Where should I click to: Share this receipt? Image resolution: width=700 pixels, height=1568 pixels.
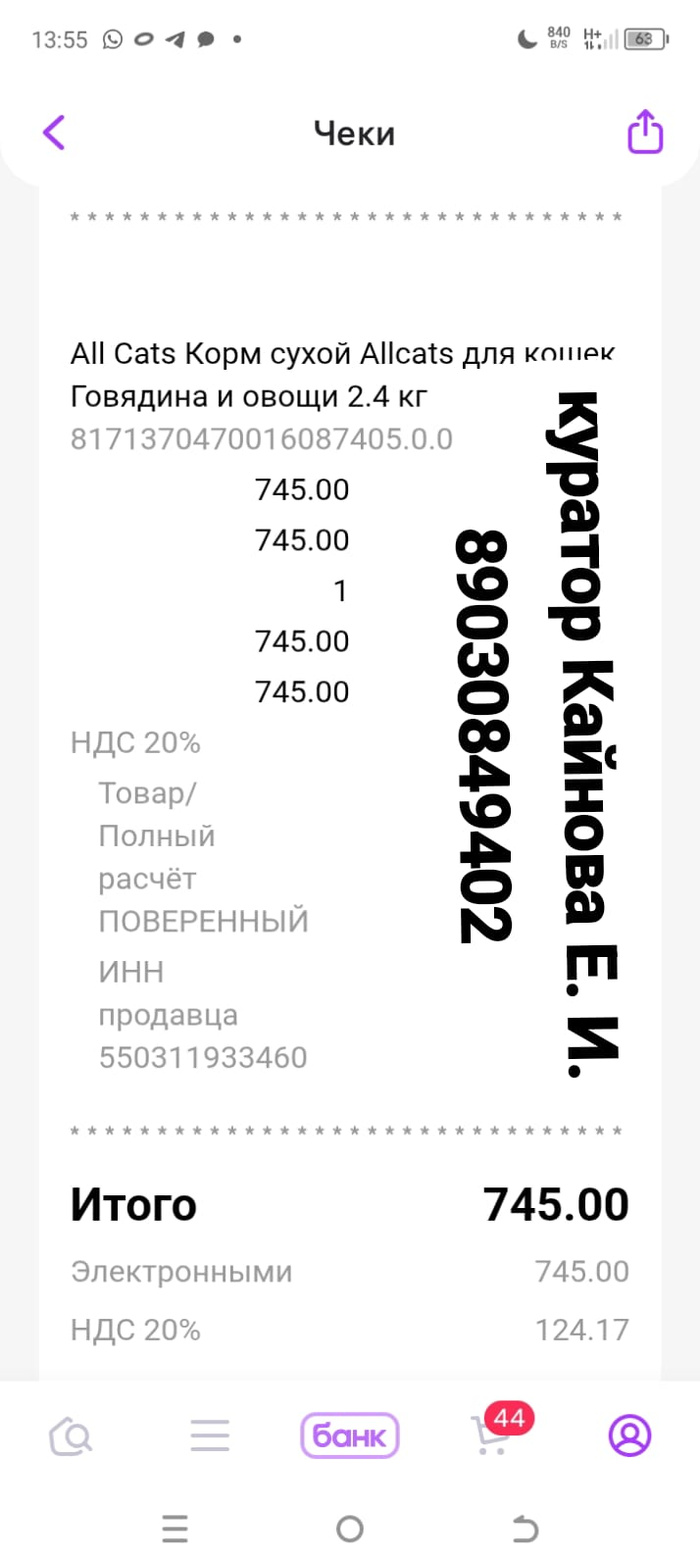click(x=645, y=132)
